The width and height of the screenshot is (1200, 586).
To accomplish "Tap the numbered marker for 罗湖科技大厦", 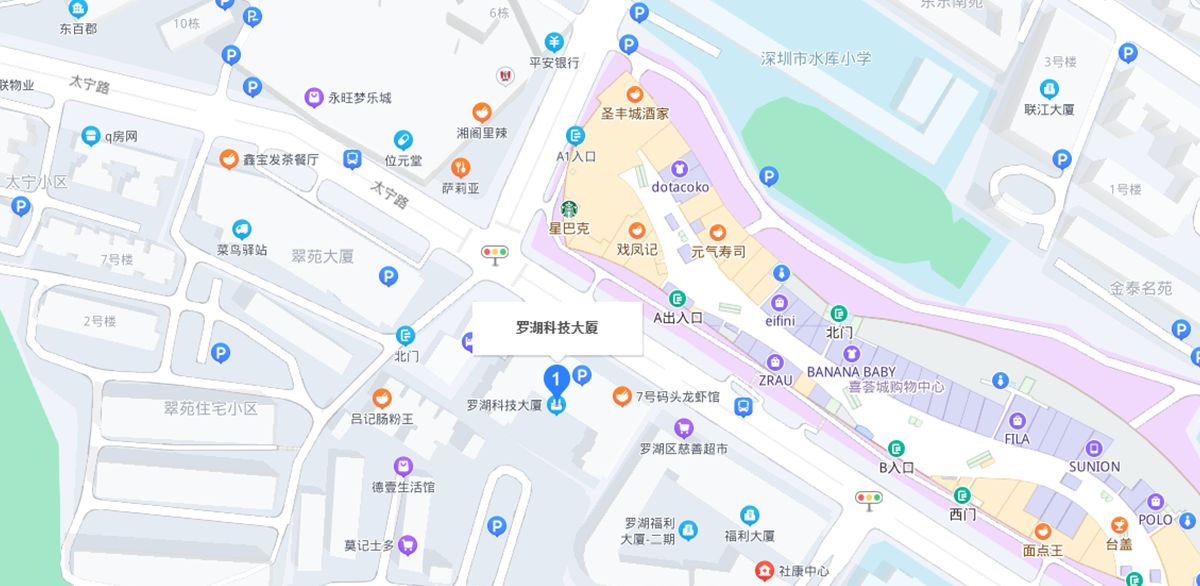I will 556,380.
